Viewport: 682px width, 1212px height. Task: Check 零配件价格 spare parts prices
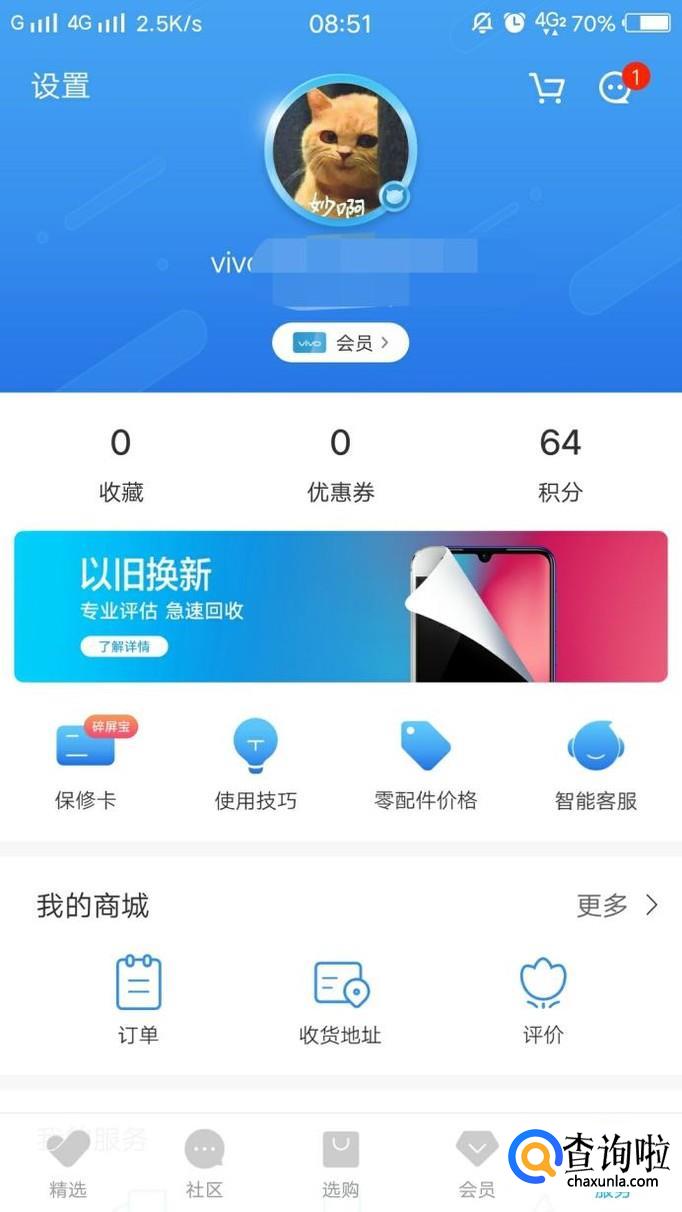pyautogui.click(x=425, y=765)
